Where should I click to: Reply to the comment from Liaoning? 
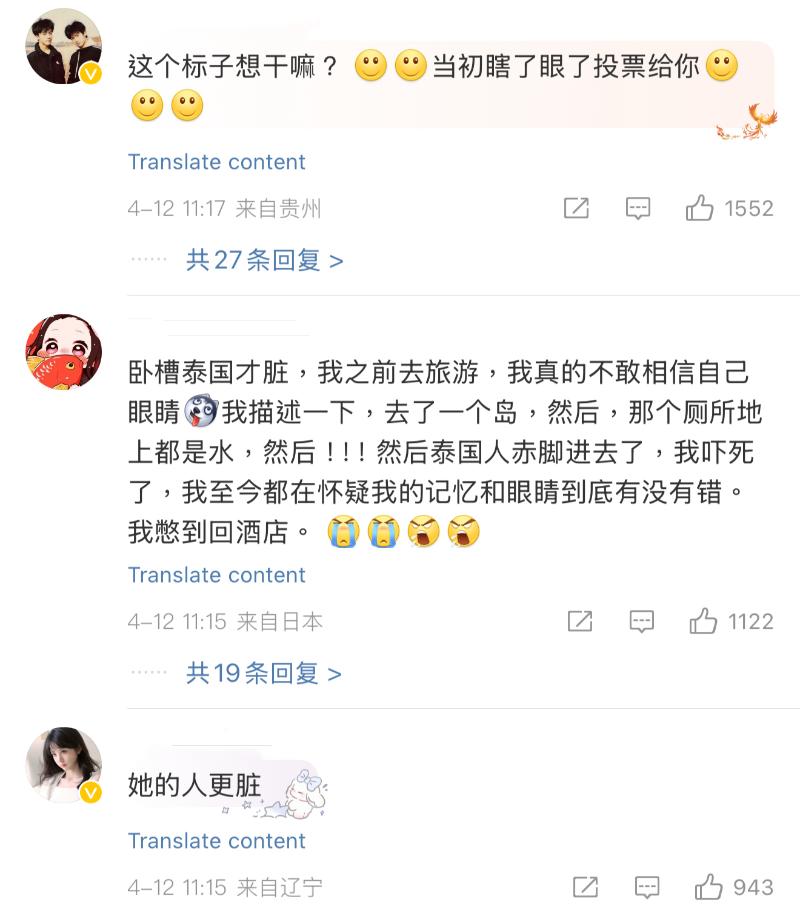pyautogui.click(x=647, y=887)
